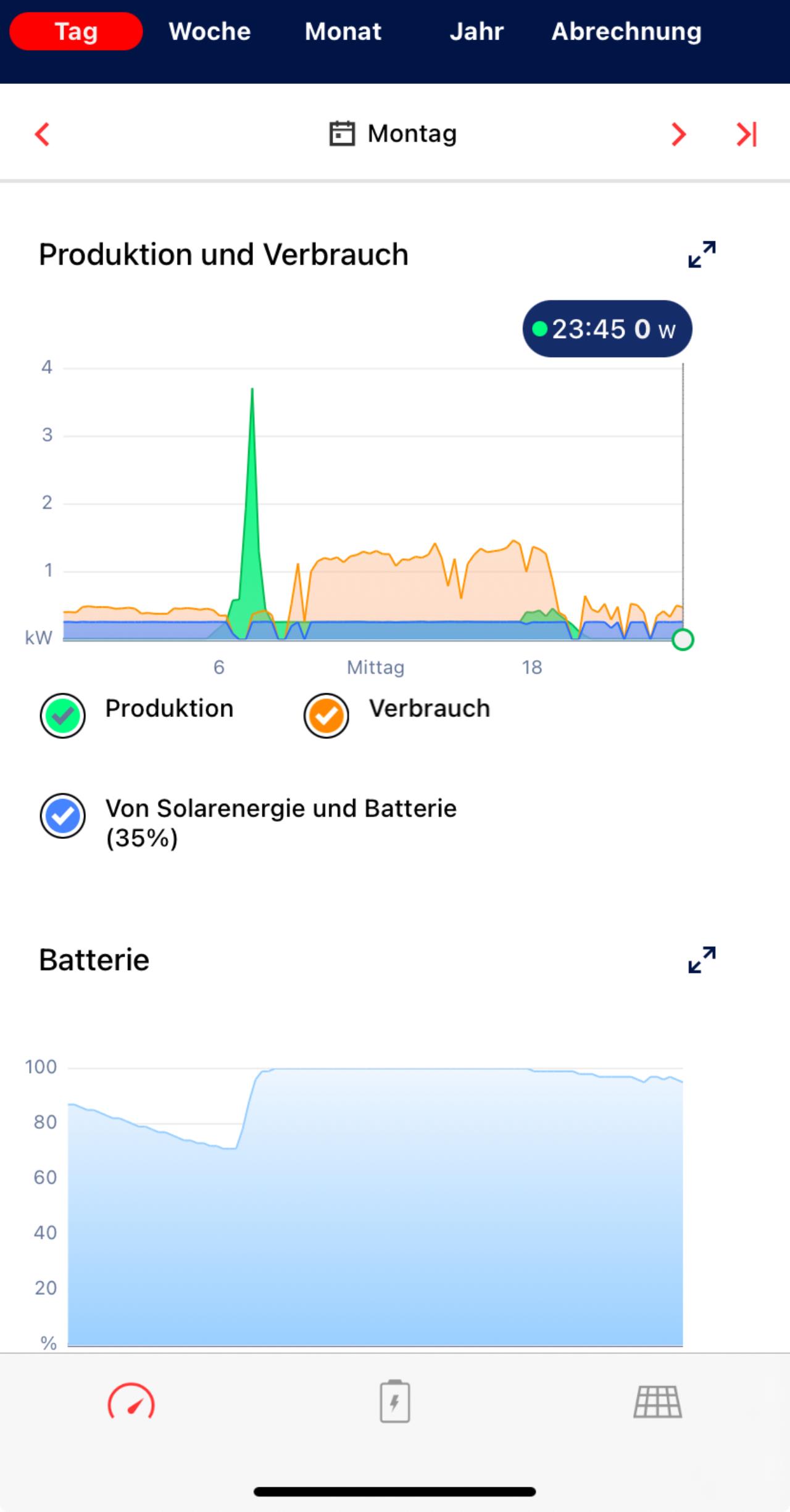The image size is (790, 1512).
Task: Open the gauge dashboard tab
Action: coord(131,1402)
